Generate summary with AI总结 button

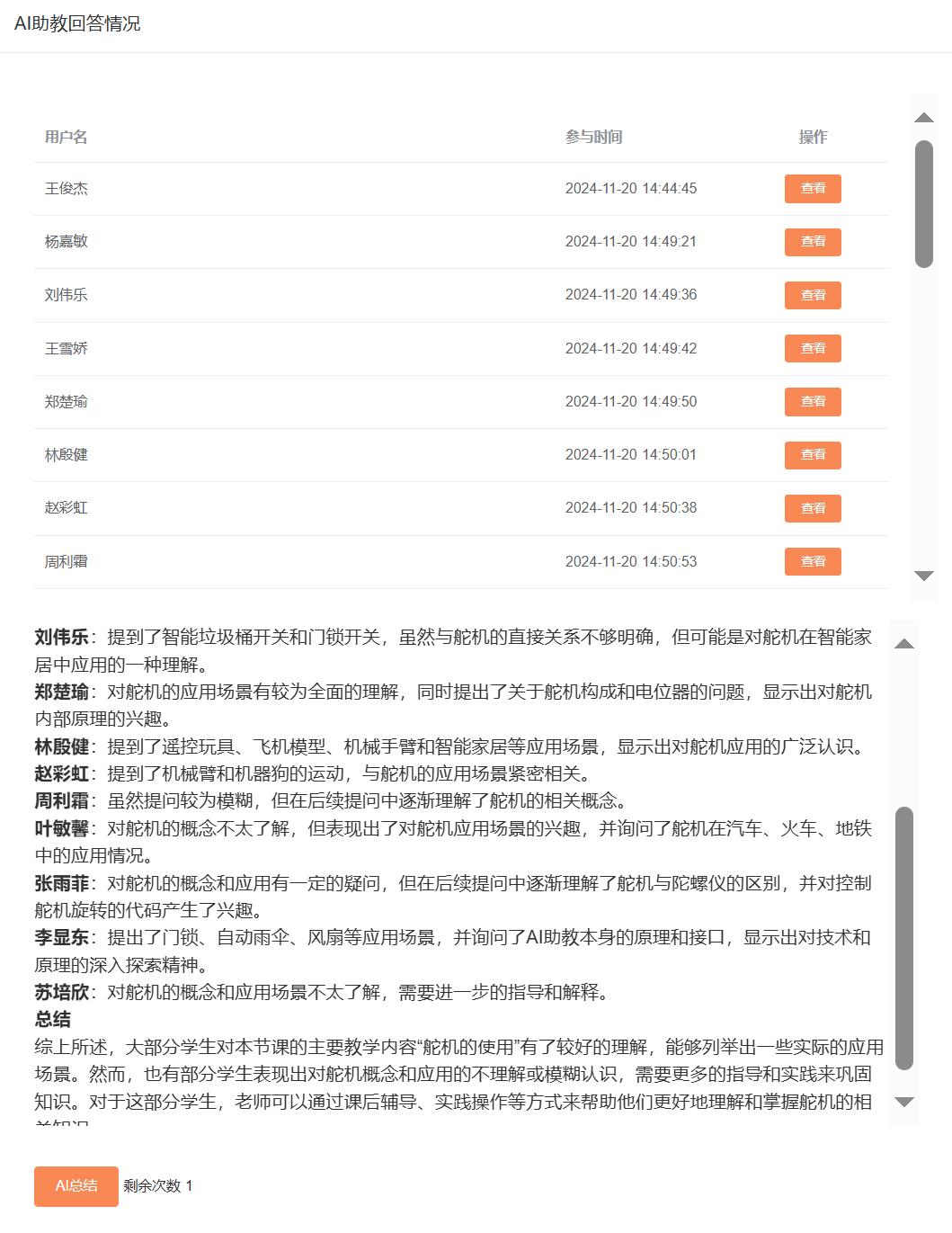point(76,1186)
